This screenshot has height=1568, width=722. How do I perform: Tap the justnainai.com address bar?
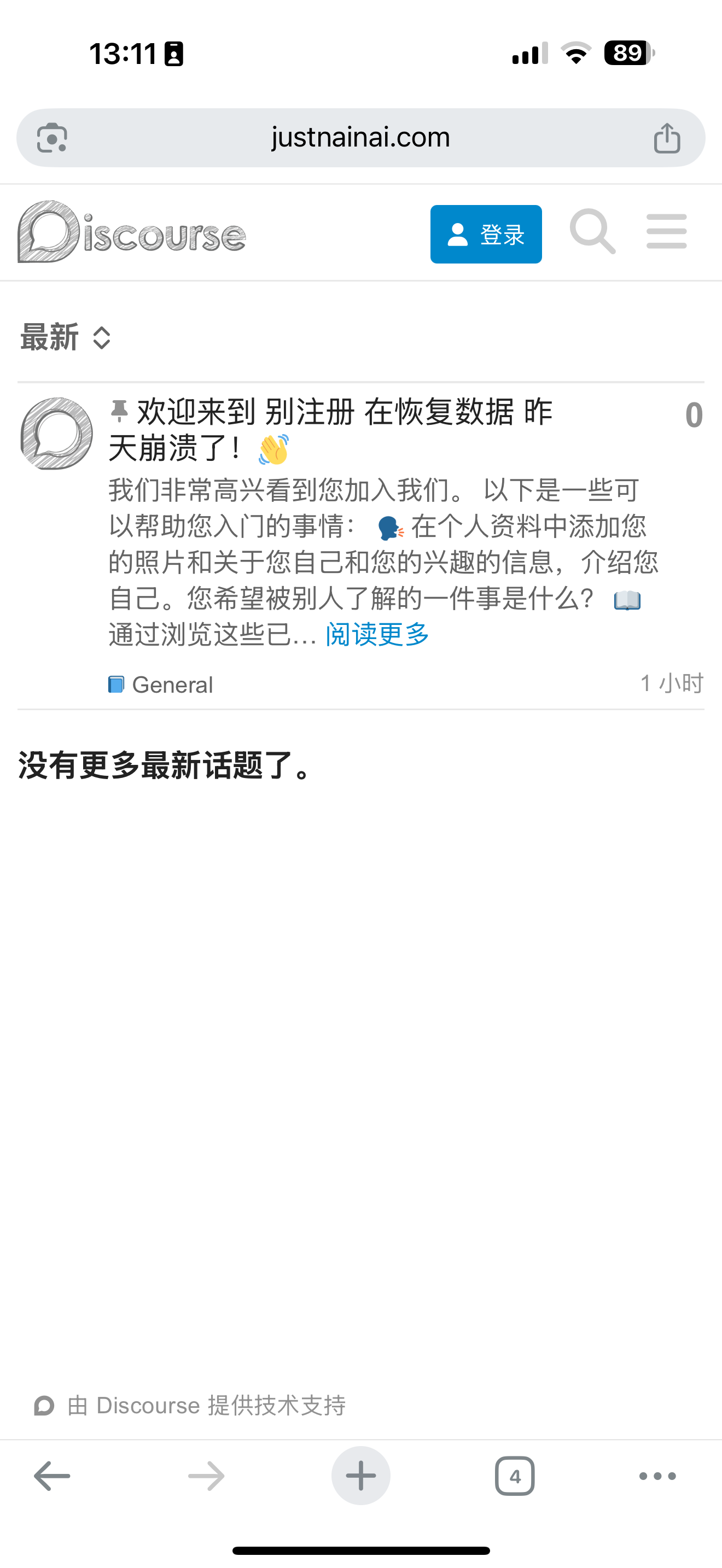point(360,138)
